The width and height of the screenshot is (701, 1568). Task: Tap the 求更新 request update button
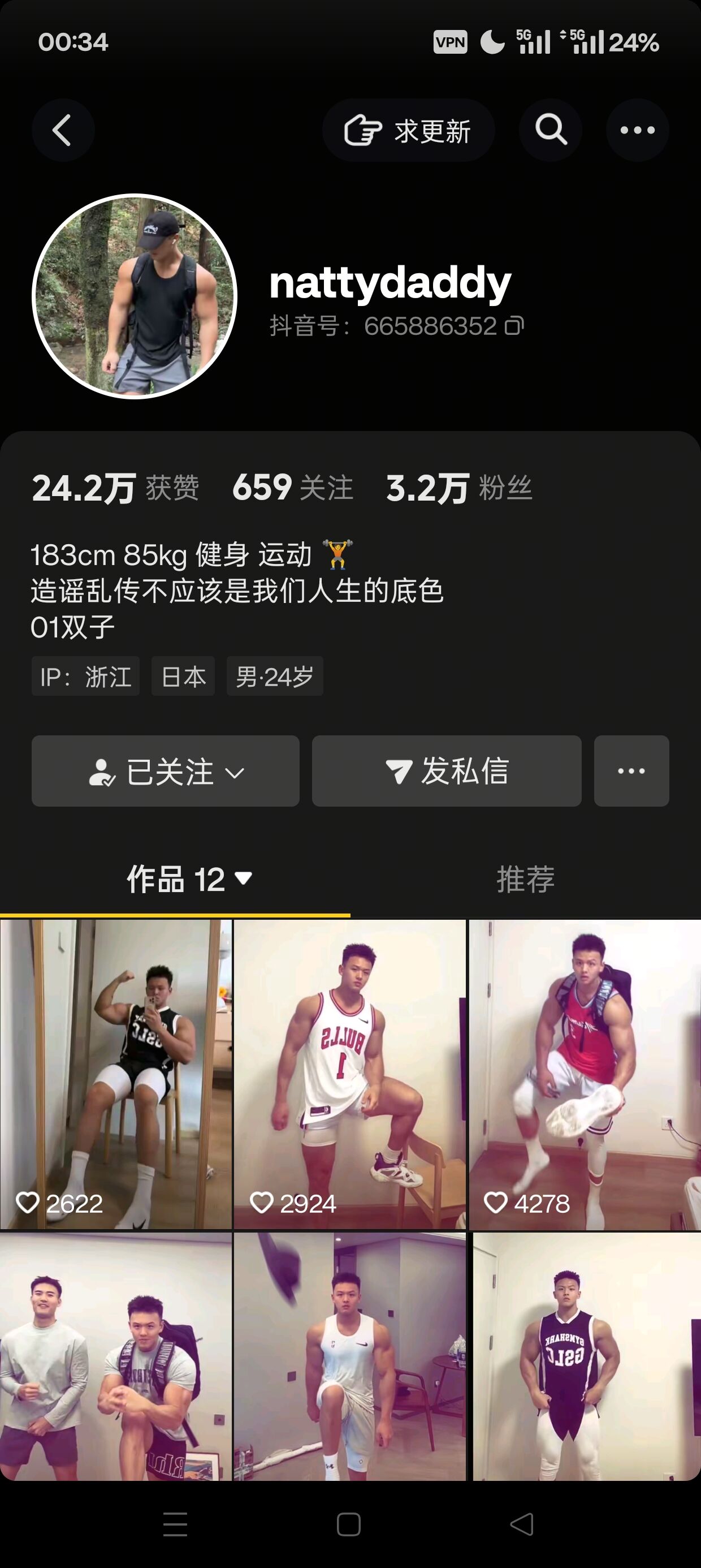coord(408,130)
